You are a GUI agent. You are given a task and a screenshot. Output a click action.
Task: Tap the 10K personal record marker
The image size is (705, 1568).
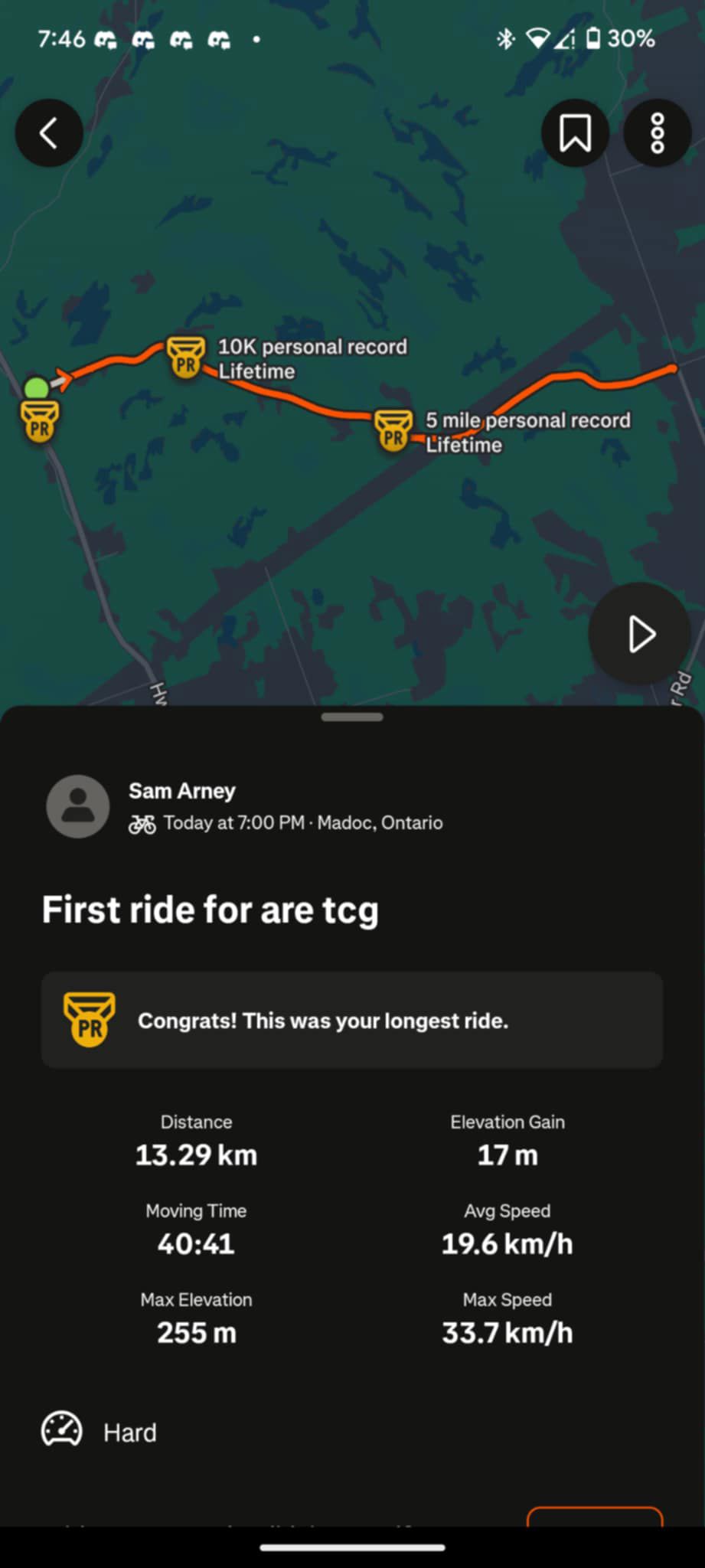click(x=186, y=358)
